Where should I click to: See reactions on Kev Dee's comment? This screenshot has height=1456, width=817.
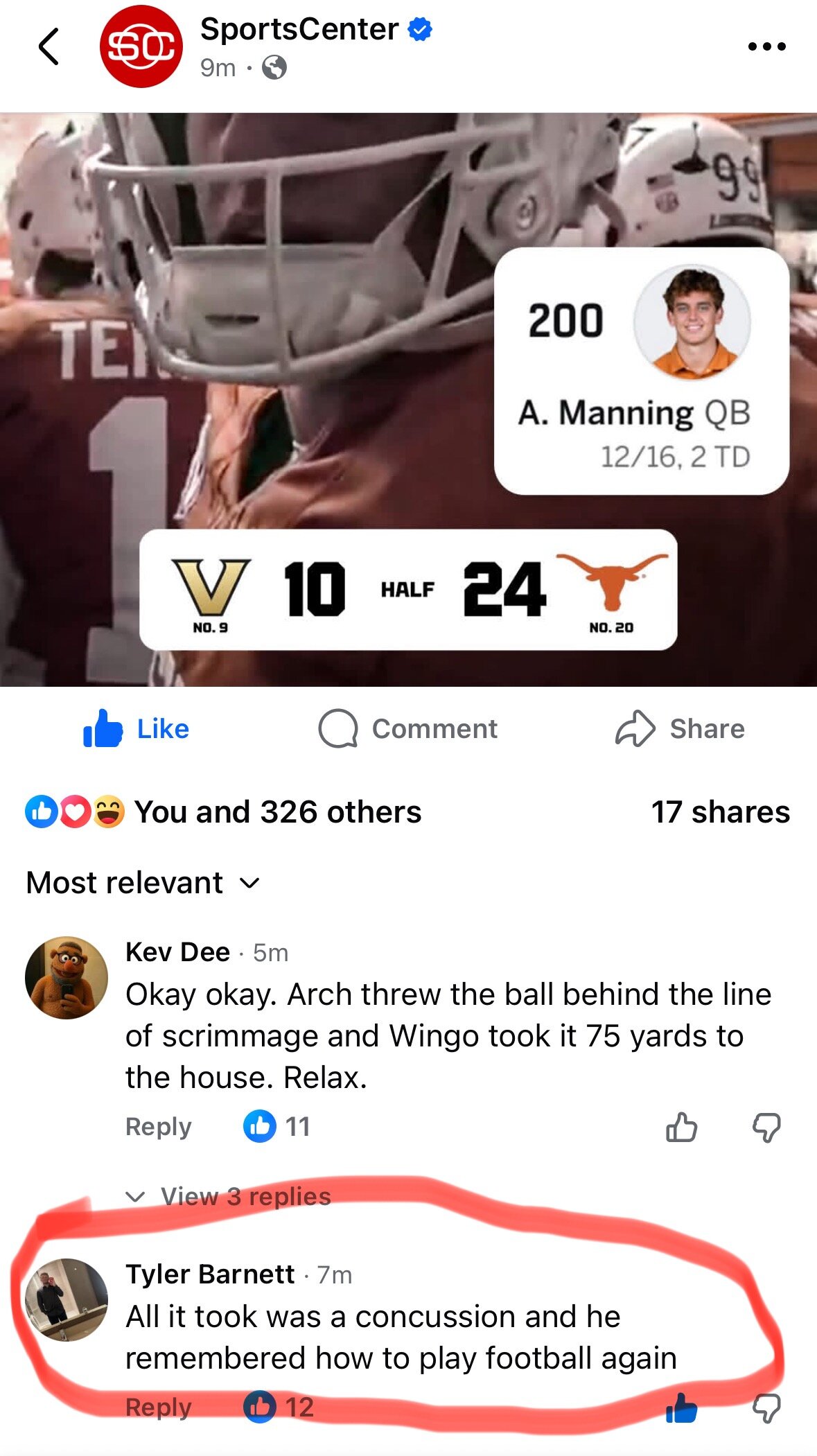(277, 1127)
